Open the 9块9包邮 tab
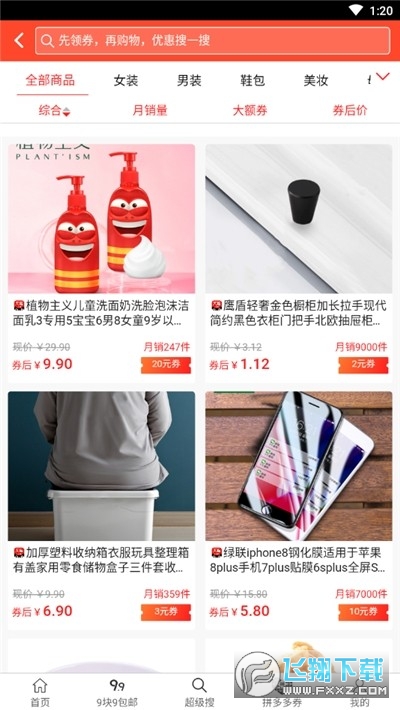The height and width of the screenshot is (710, 400). coord(117,692)
